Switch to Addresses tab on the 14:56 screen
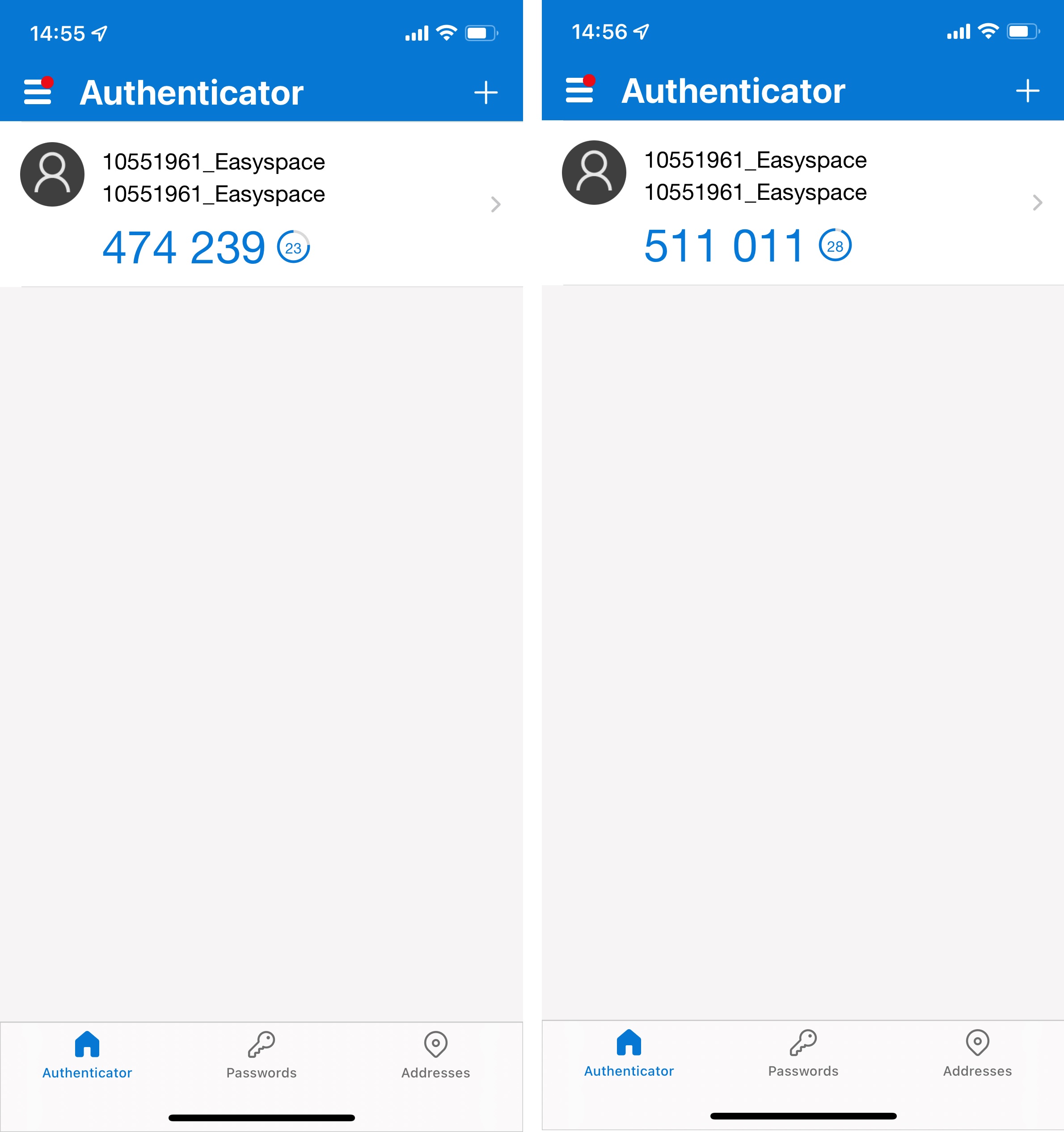This screenshot has width=1064, height=1132. [x=977, y=1053]
